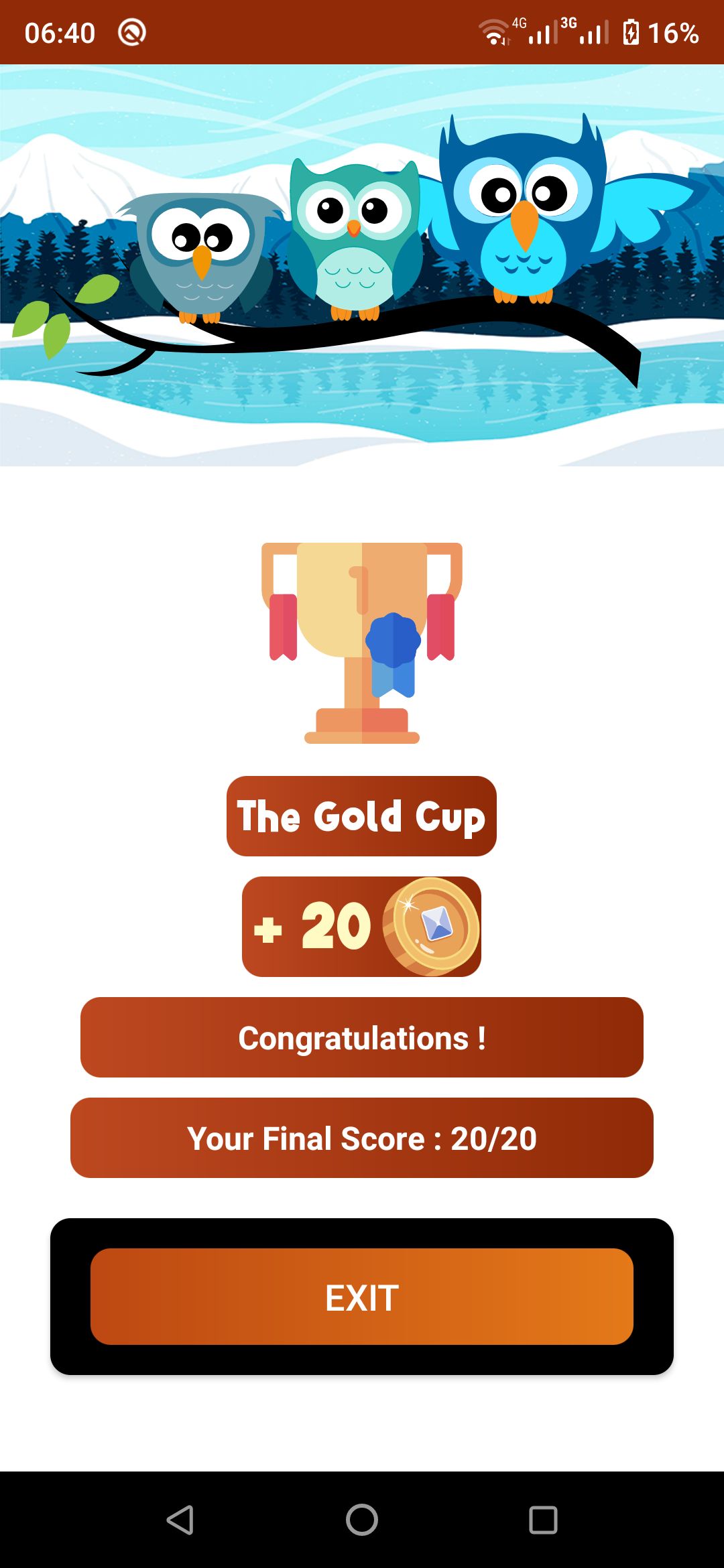Go back using the system back button
This screenshot has width=724, height=1568.
[180, 1520]
